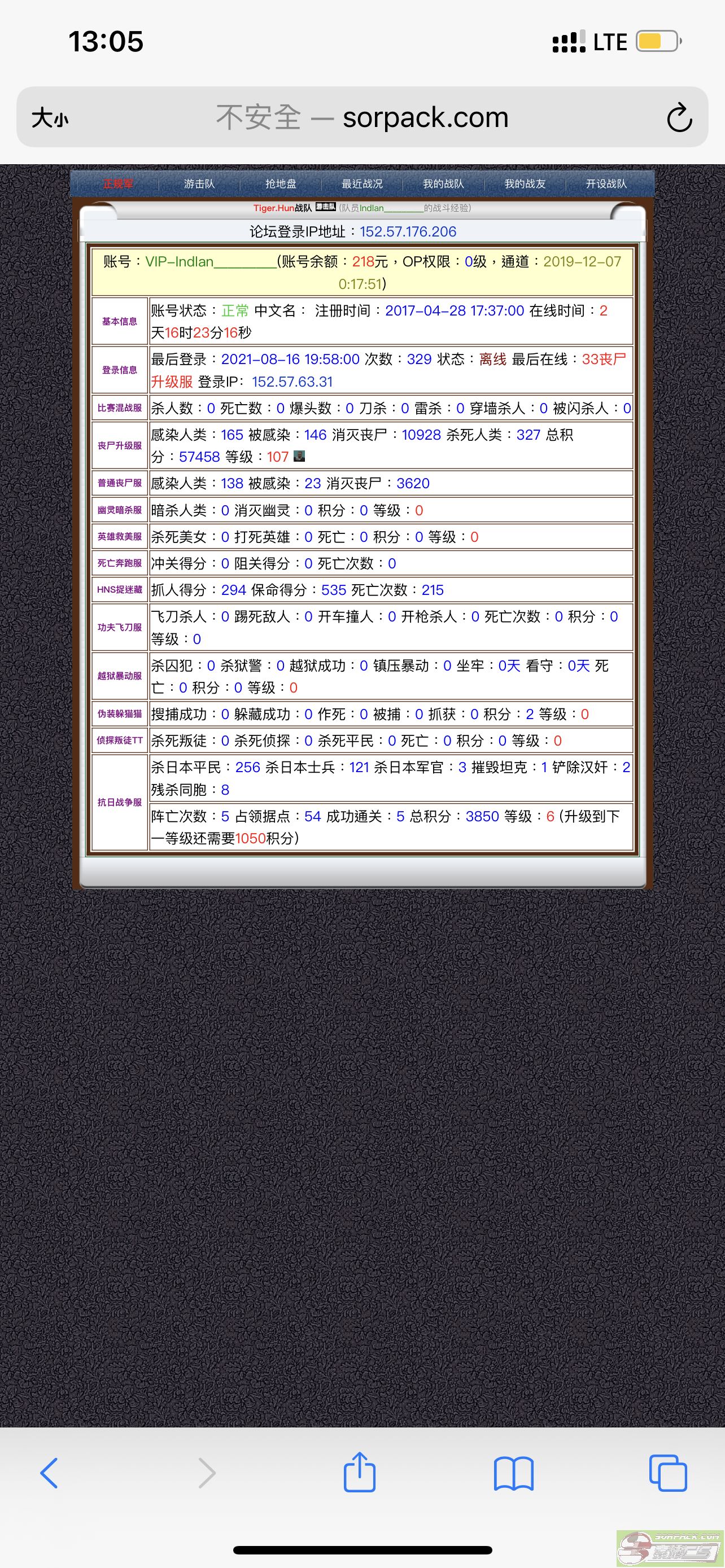Screen dimensions: 725x1568
Task: Open Safari bookmarks
Action: [x=513, y=1473]
